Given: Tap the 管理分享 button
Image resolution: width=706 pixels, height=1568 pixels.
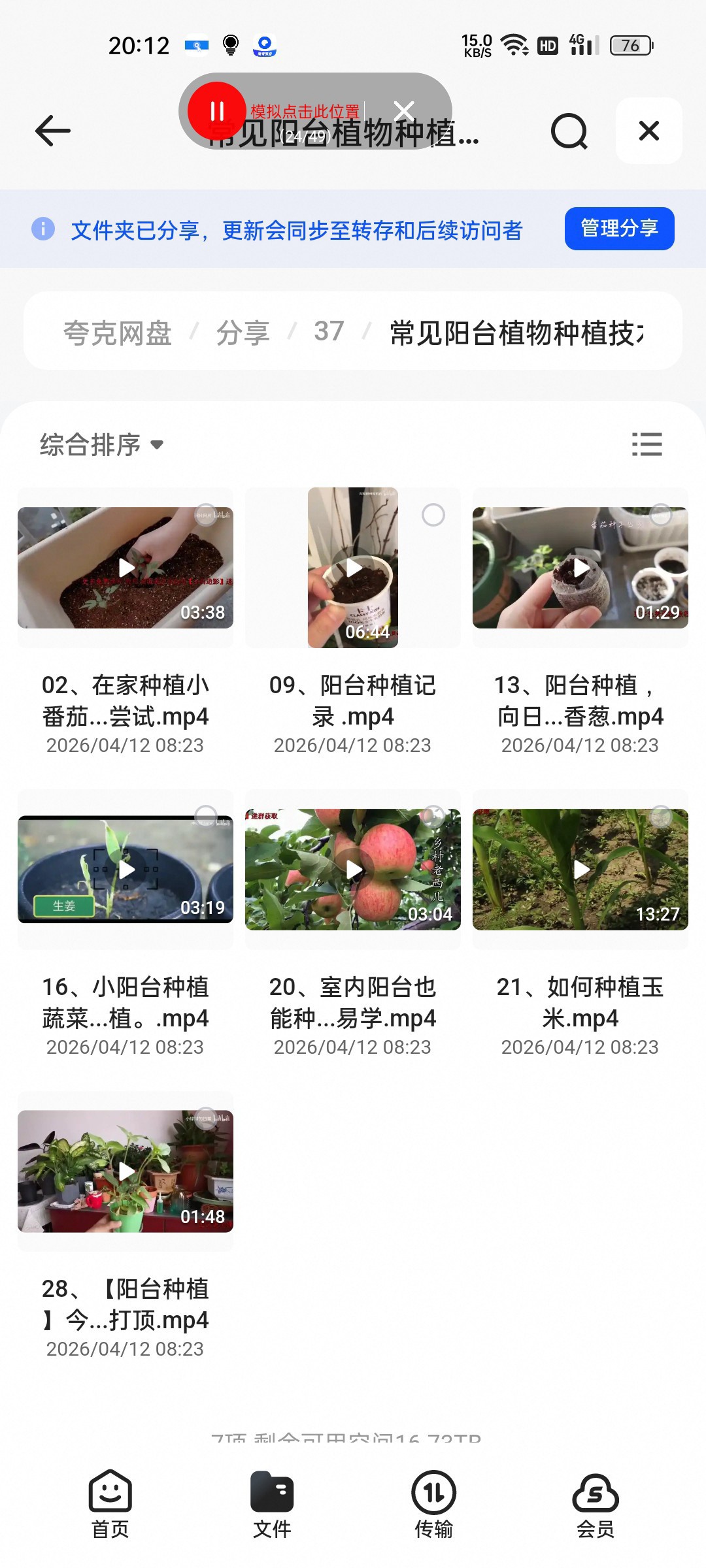Looking at the screenshot, I should pyautogui.click(x=619, y=229).
